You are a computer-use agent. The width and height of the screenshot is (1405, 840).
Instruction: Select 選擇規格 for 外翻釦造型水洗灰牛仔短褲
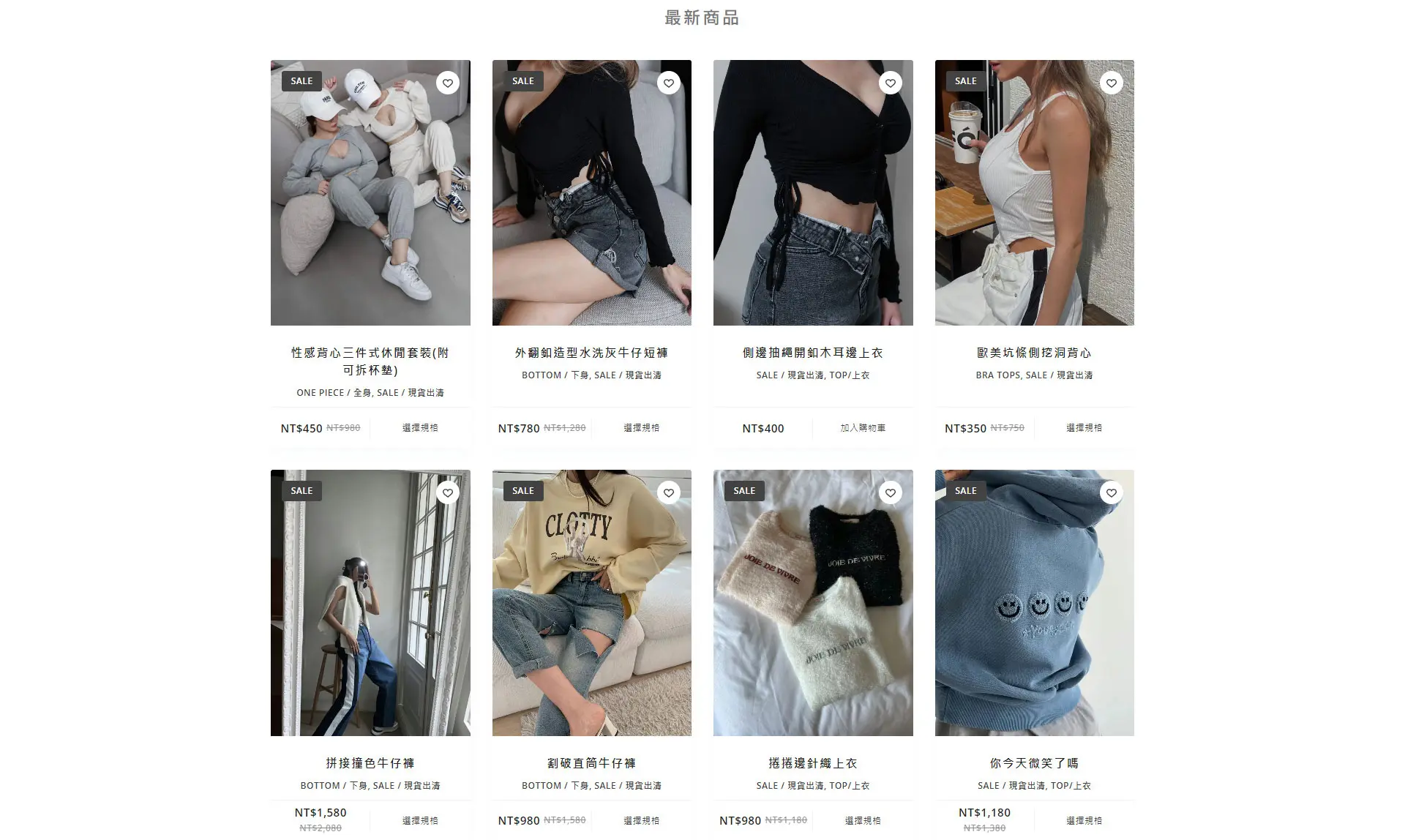(x=641, y=428)
